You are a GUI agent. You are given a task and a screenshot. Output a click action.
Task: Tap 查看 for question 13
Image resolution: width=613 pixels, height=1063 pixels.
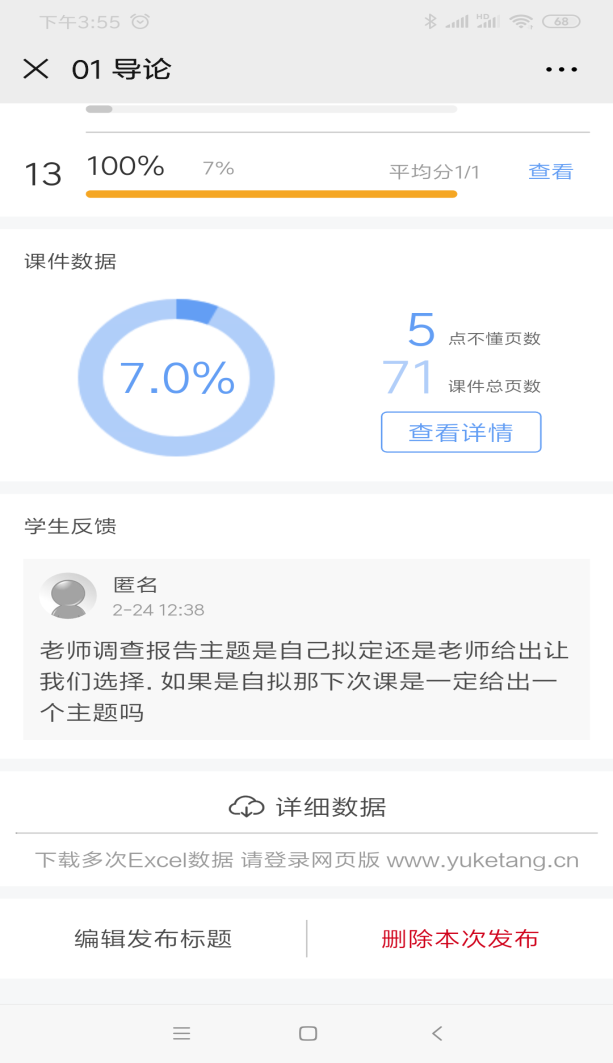(x=551, y=172)
